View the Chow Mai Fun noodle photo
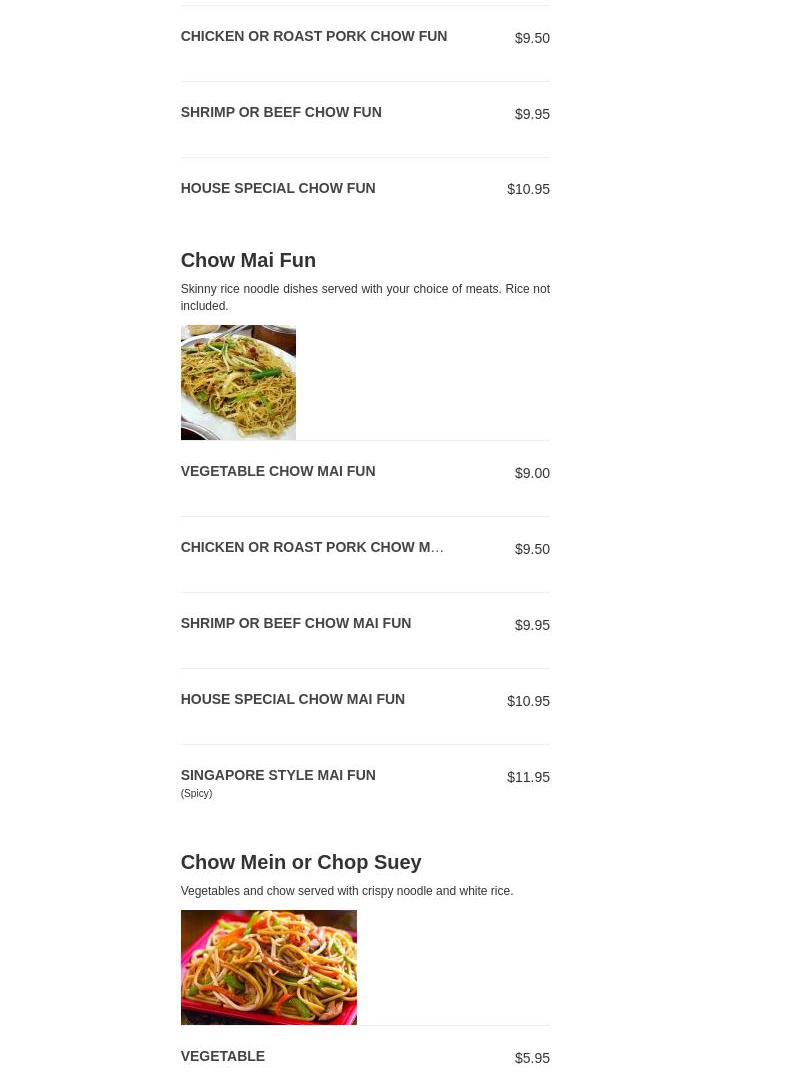The width and height of the screenshot is (785, 1090). click(x=238, y=382)
